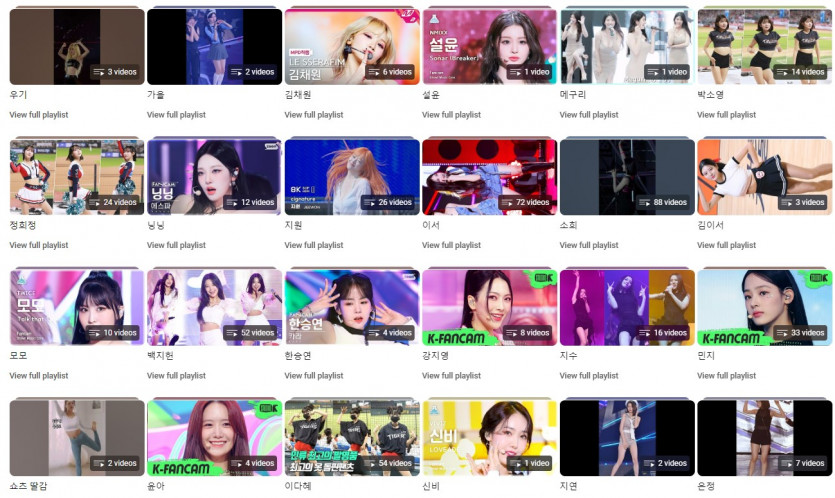Viewport: 835px width, 498px height.
Task: Open the 이다혜 playlist with 54 videos
Action: tap(351, 437)
